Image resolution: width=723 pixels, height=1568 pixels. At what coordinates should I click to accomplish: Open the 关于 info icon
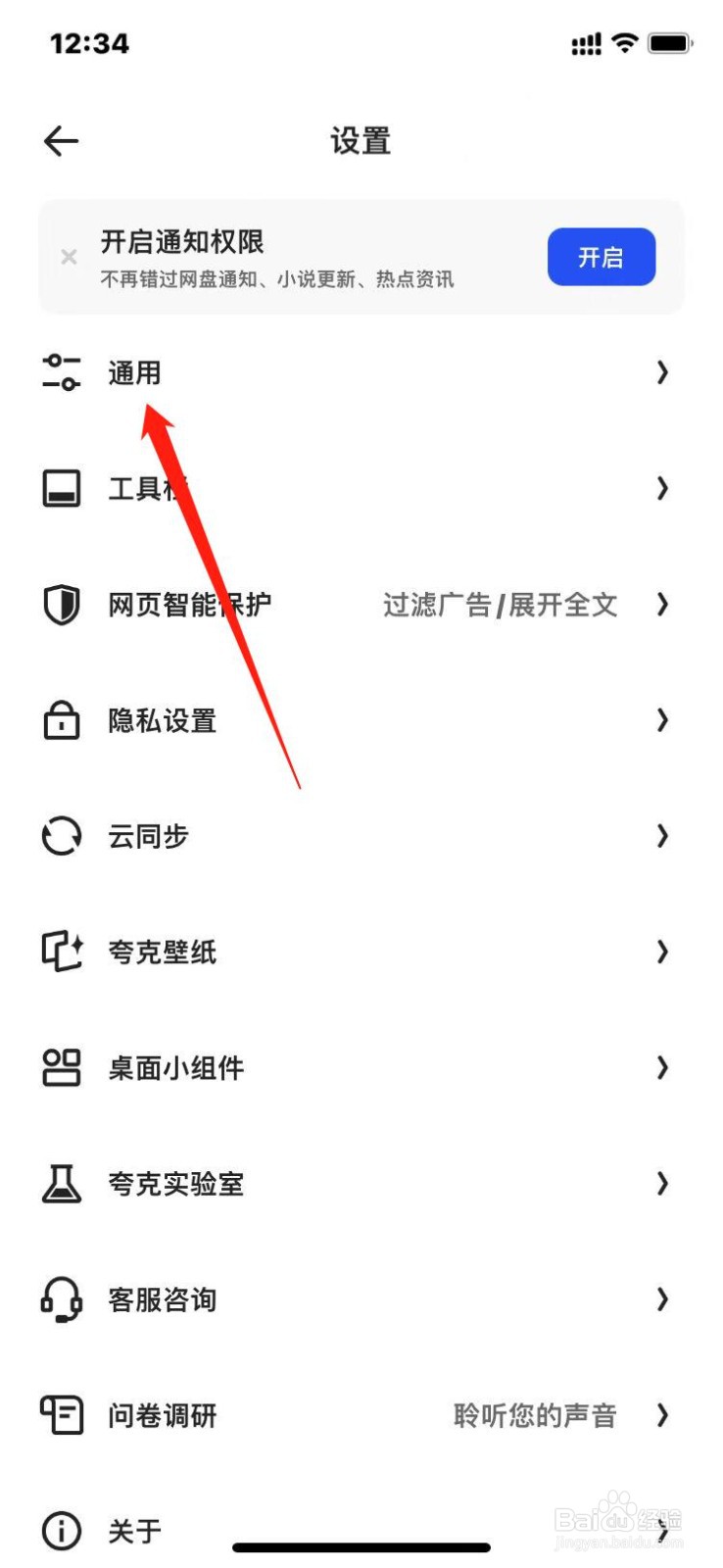click(x=61, y=1531)
